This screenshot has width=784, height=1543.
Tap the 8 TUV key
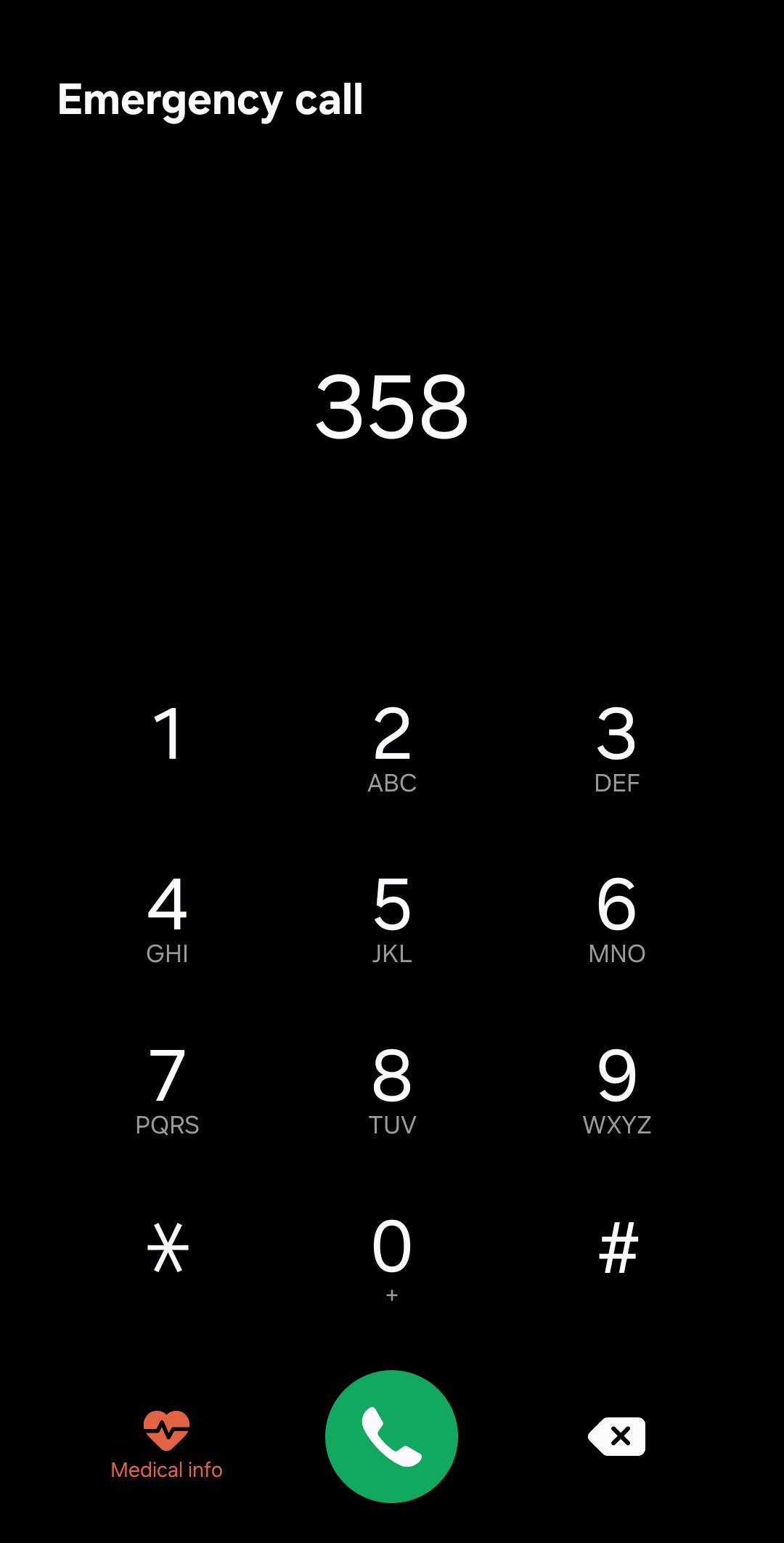coord(392,1088)
